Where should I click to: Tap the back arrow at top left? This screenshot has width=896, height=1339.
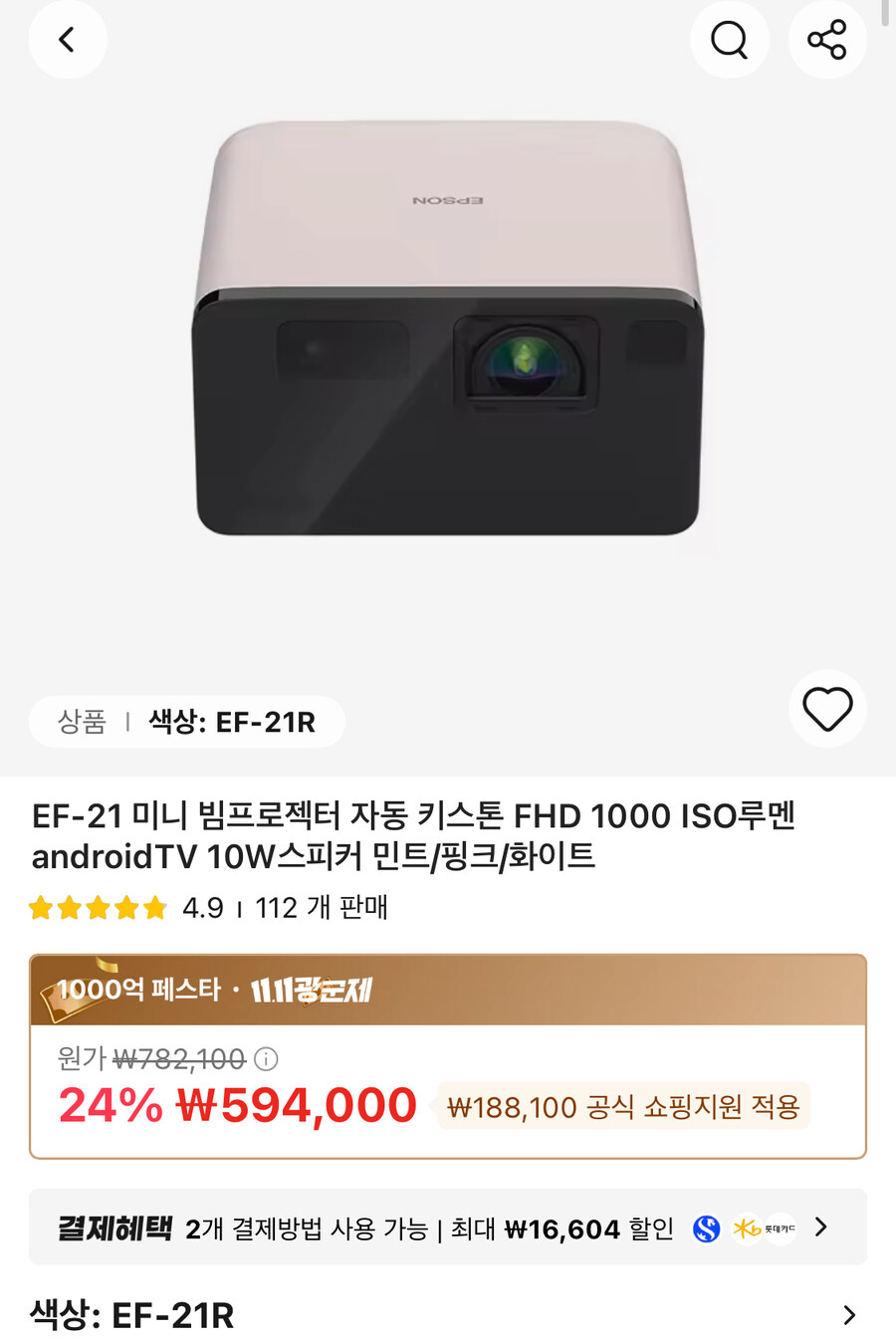click(67, 40)
